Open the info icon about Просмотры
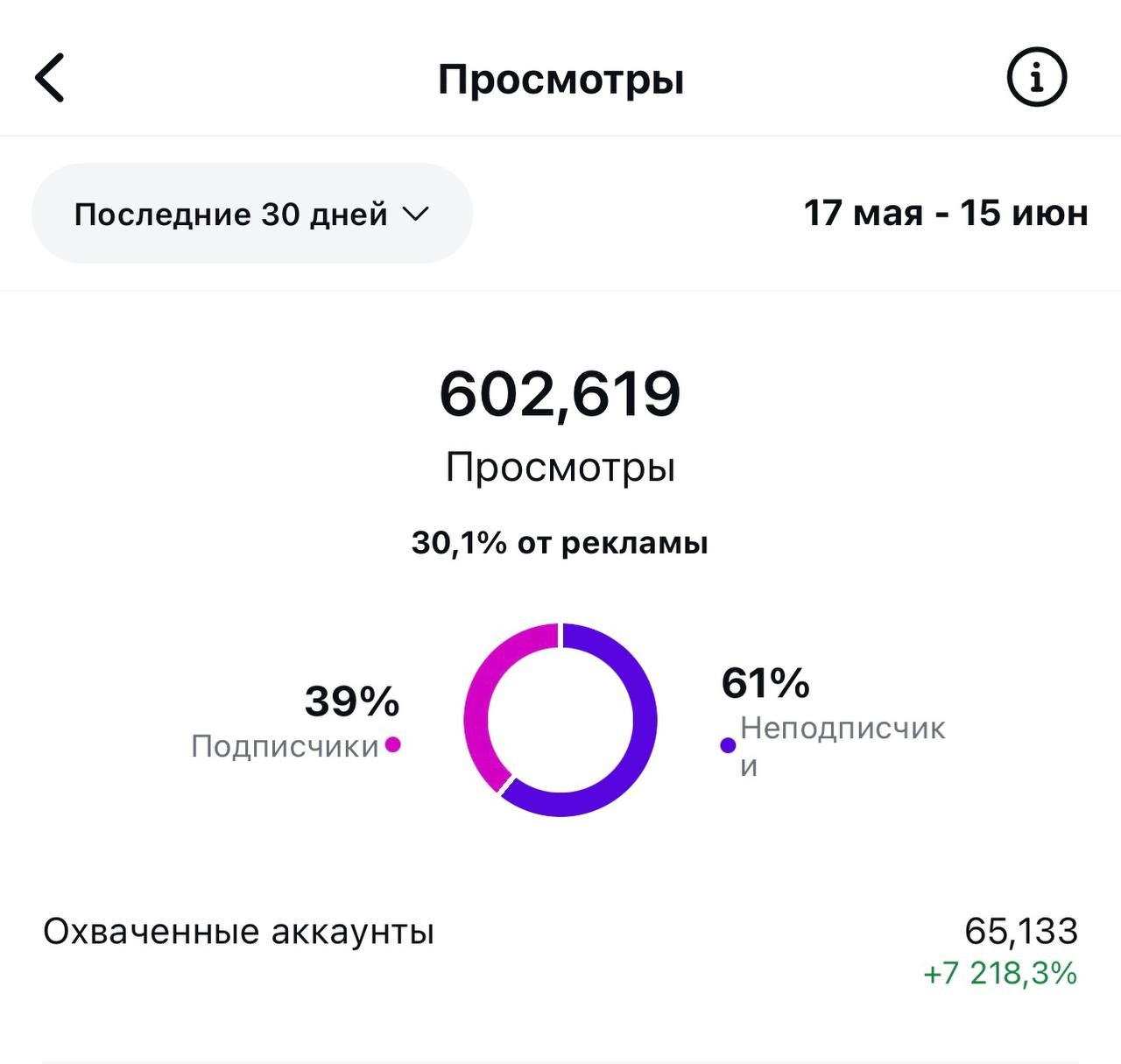 point(1037,78)
